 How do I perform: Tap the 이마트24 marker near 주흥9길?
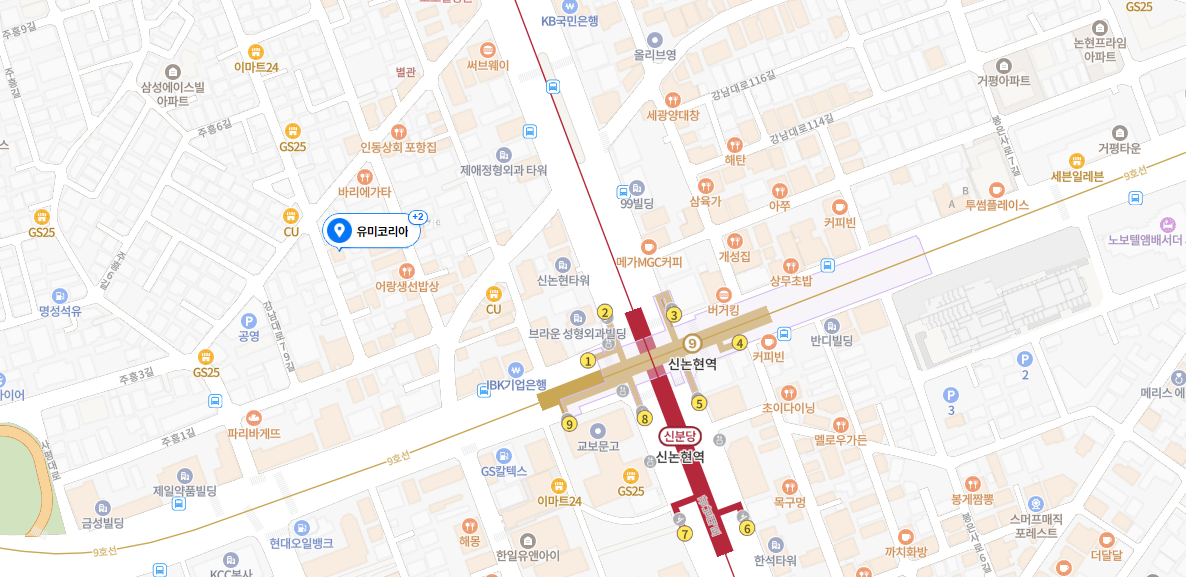[256, 52]
